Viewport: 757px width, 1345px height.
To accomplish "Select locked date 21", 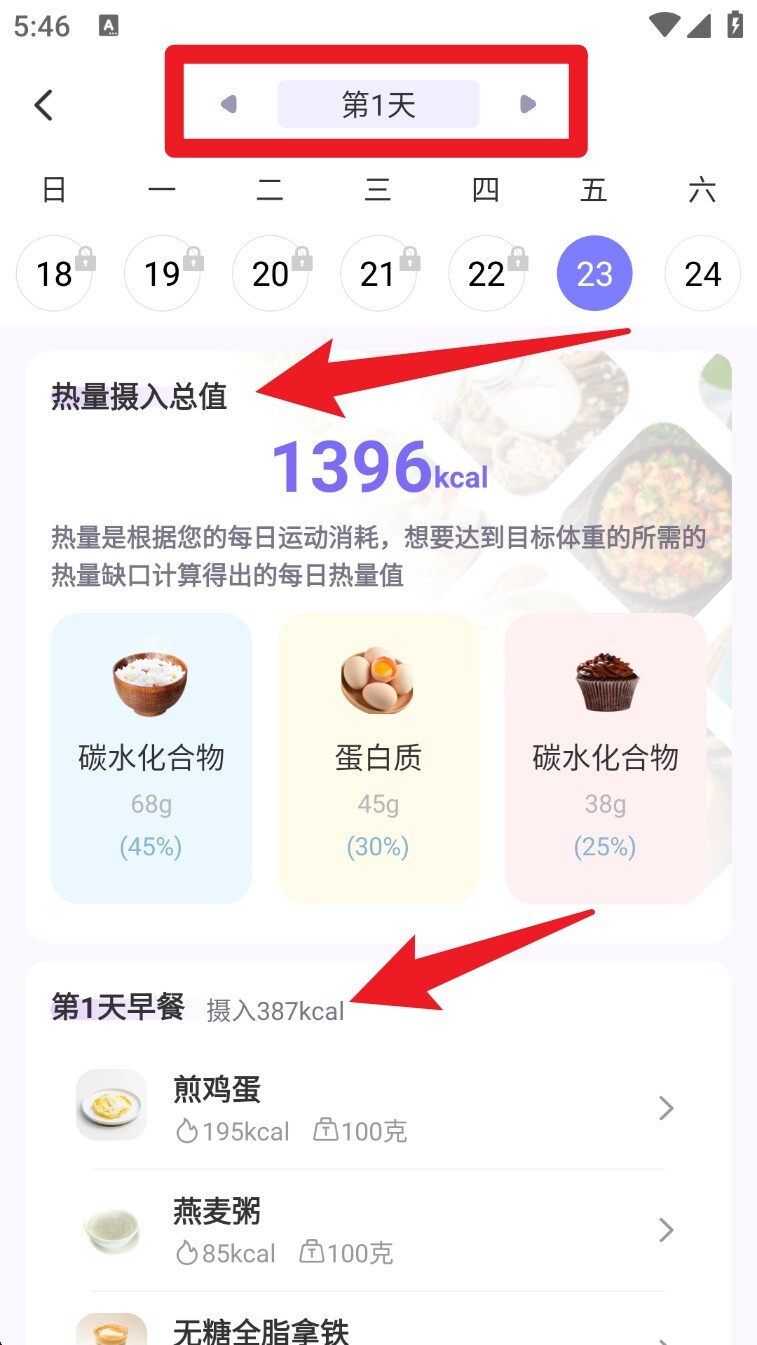I will pyautogui.click(x=378, y=274).
